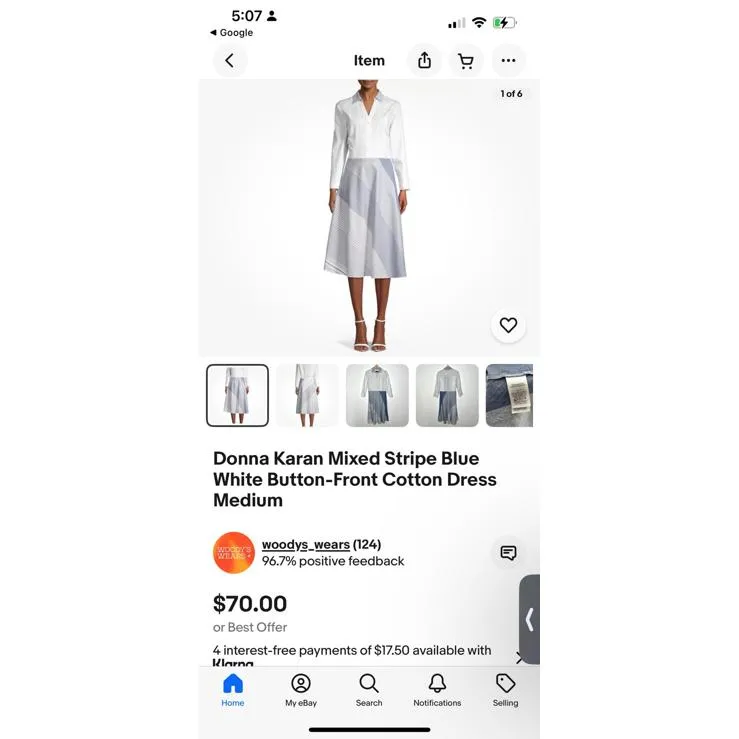Switch to the Search tab
Viewport: 739px width, 739px height.
click(369, 690)
